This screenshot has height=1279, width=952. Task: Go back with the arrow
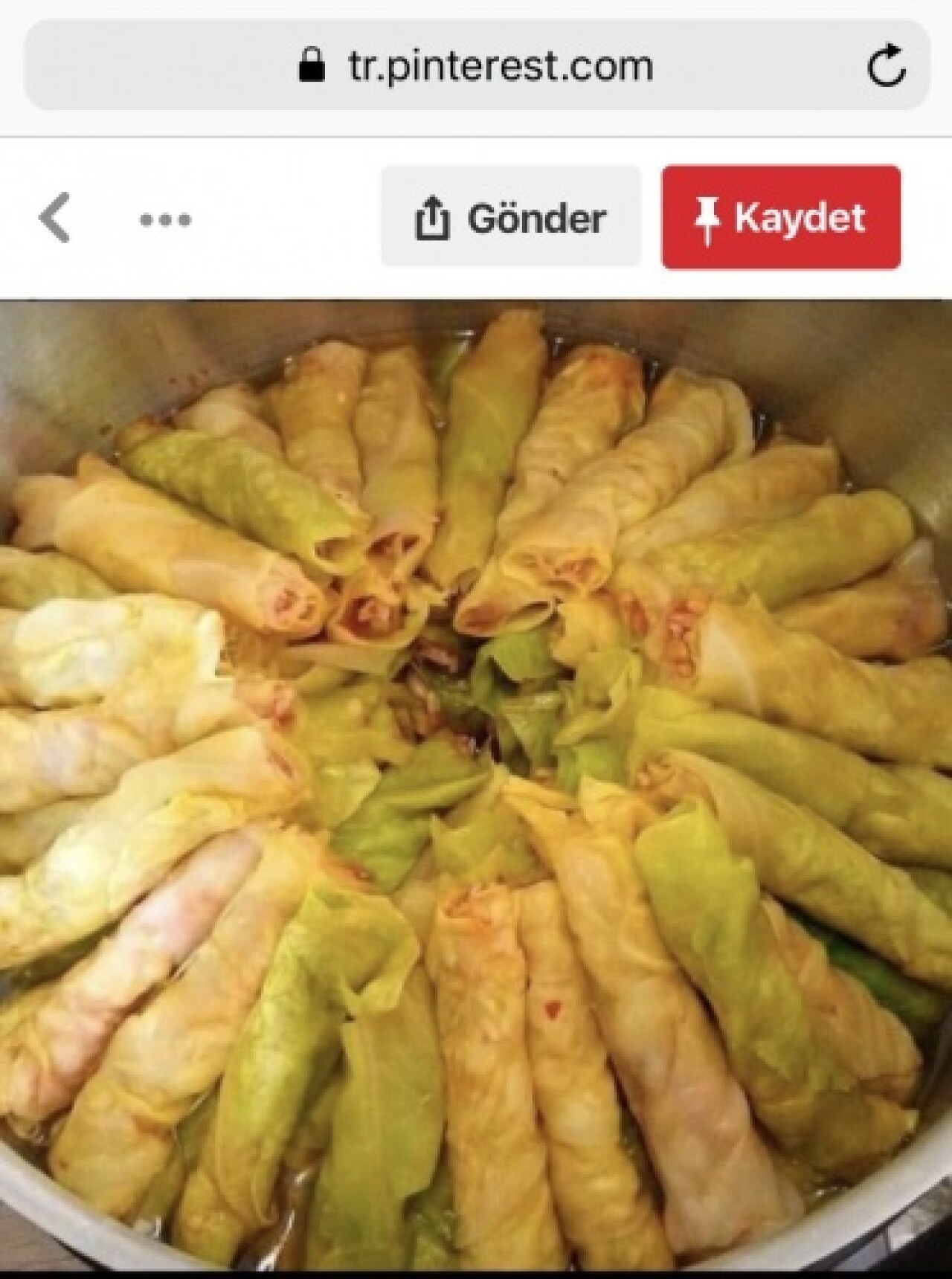[55, 218]
